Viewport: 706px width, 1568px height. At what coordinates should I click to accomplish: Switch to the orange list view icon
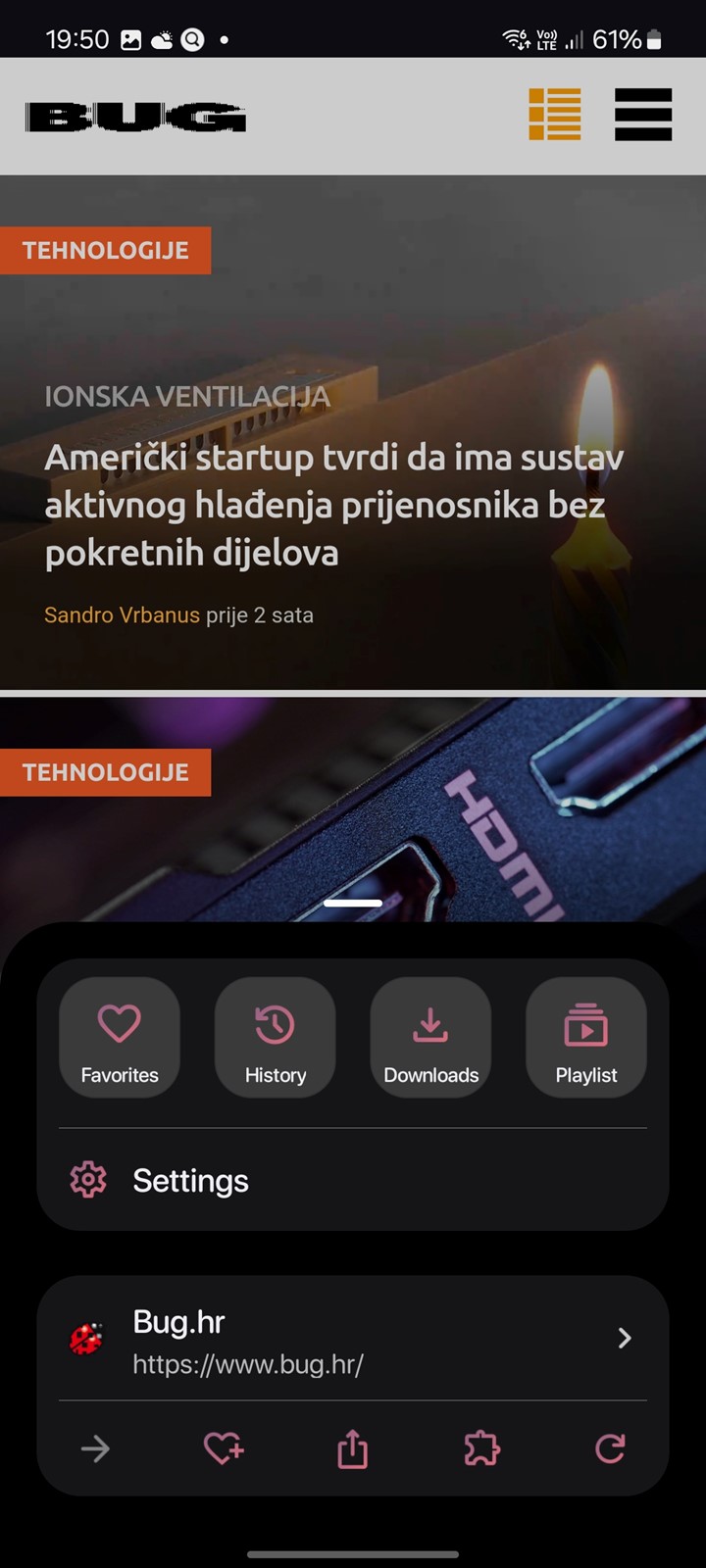555,115
